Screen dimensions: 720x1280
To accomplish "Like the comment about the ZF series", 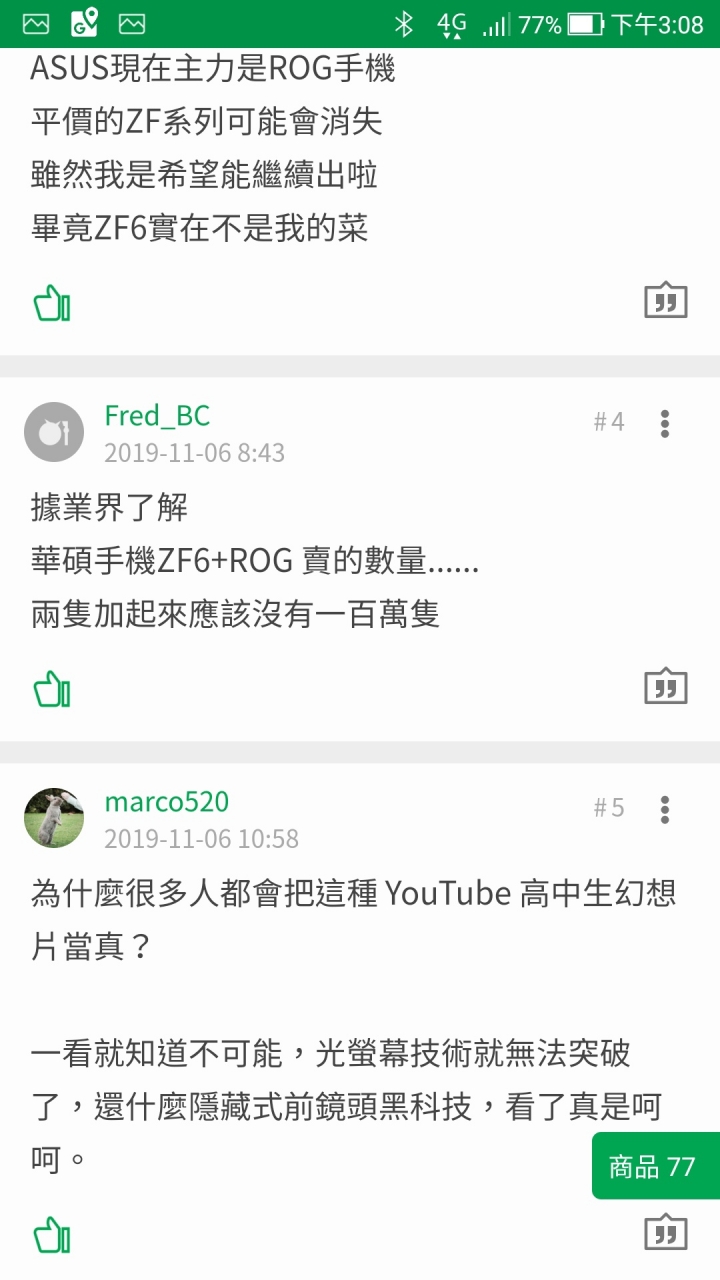I will pyautogui.click(x=52, y=302).
